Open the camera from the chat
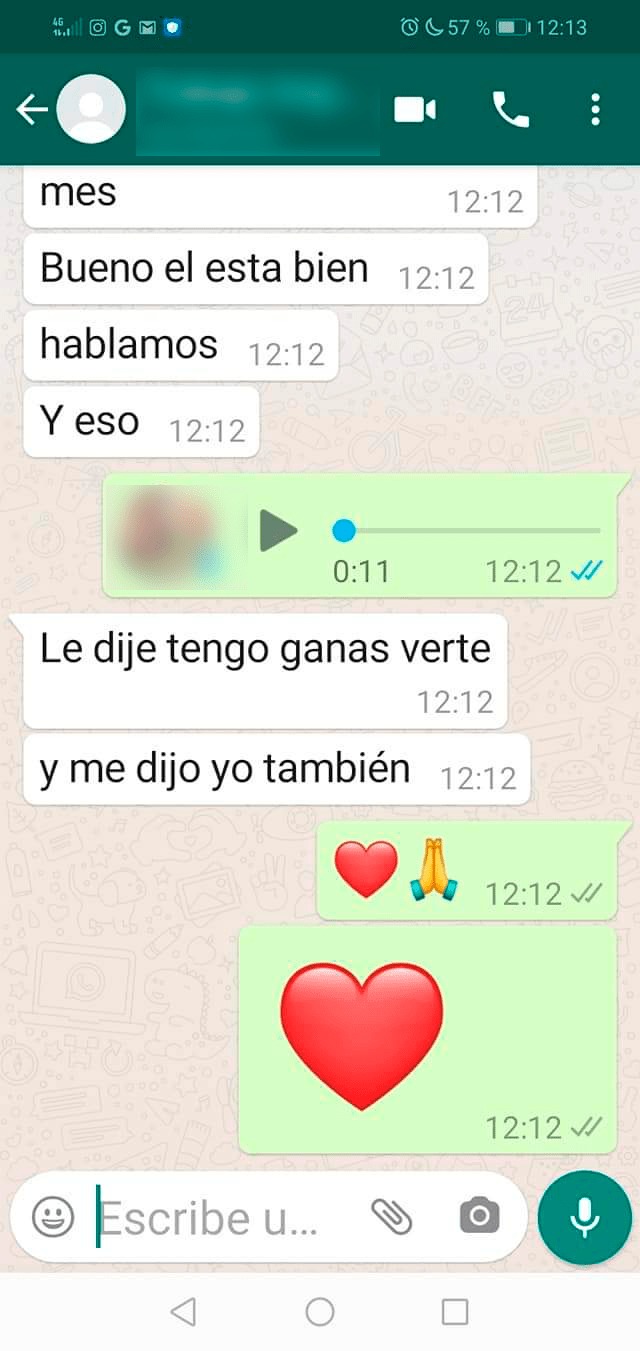640x1351 pixels. pos(479,1216)
